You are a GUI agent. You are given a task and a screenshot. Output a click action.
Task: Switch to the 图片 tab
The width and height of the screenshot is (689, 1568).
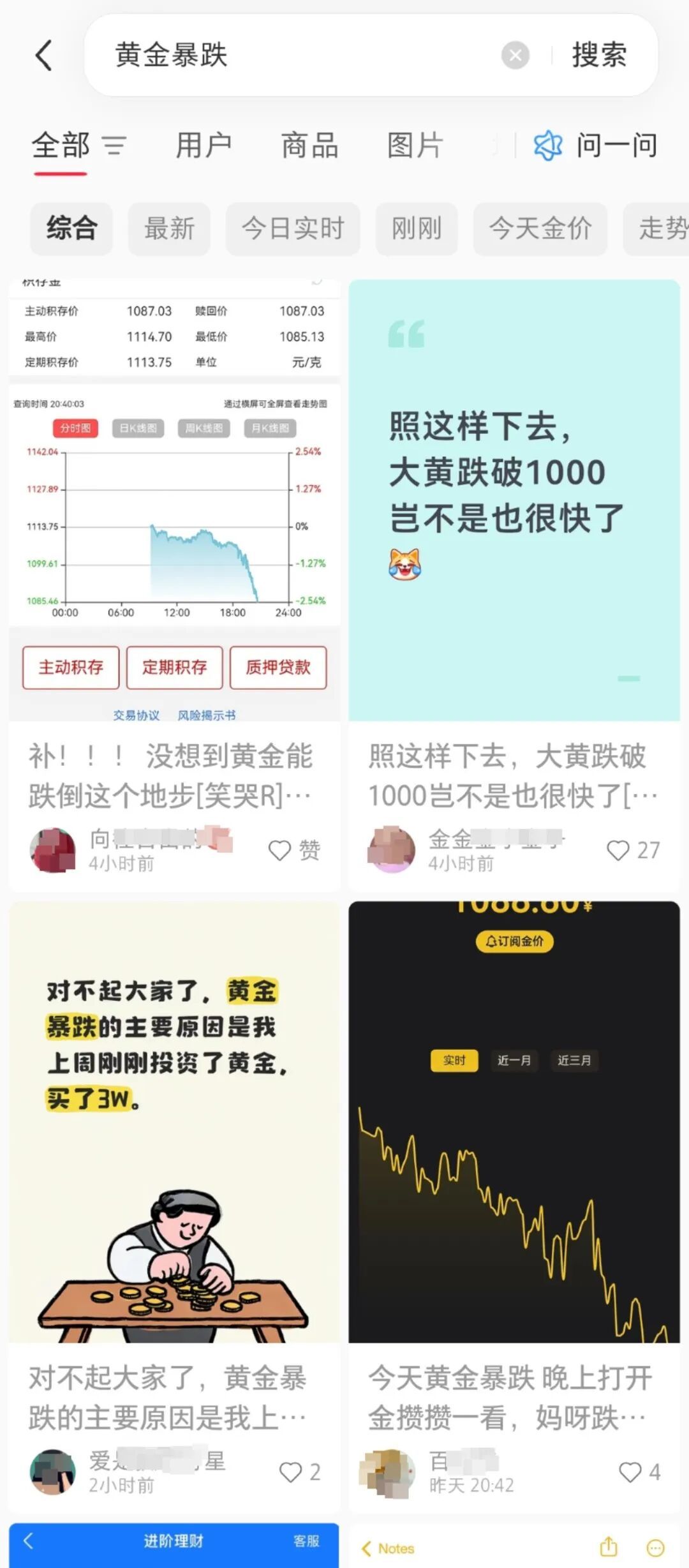[x=415, y=146]
